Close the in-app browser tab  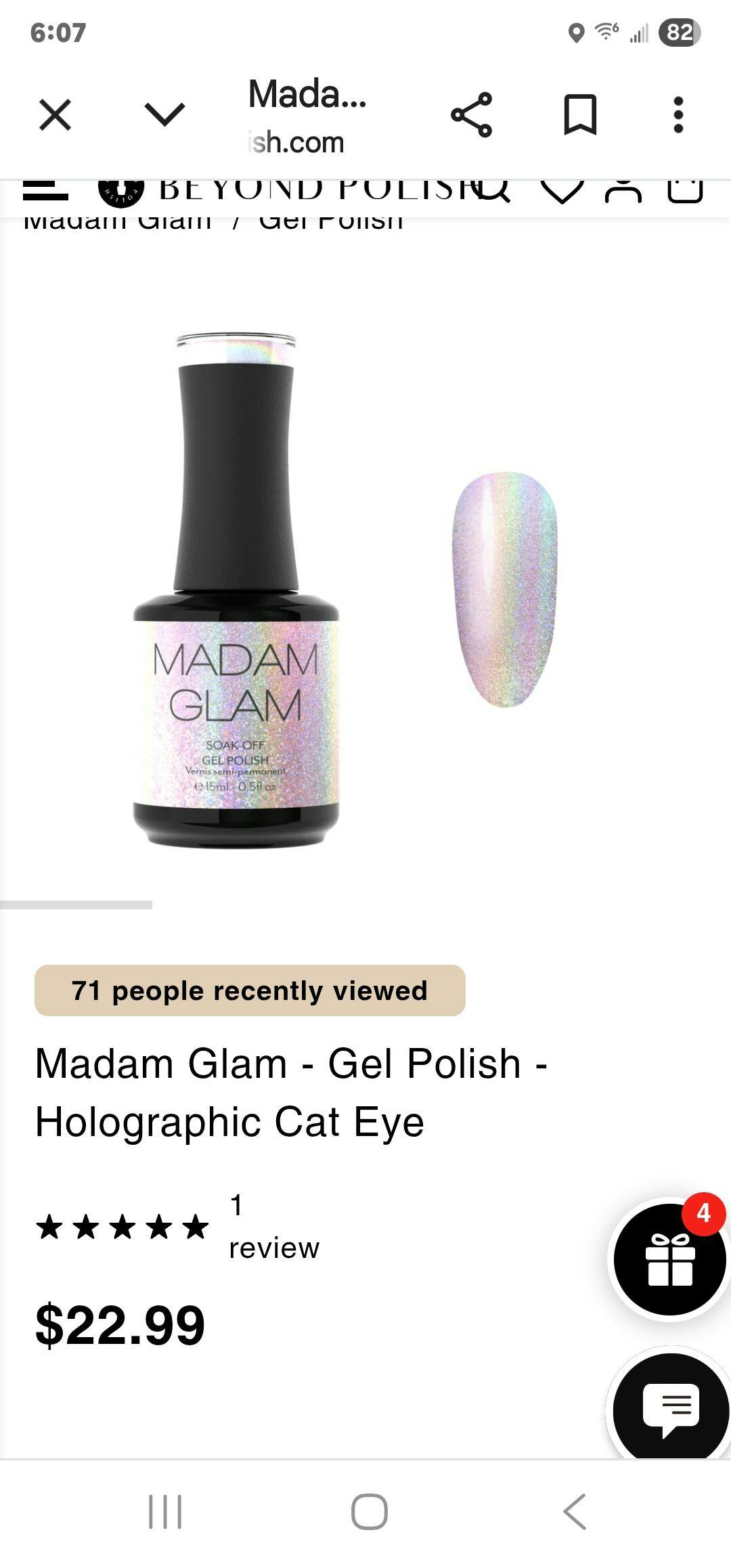pos(55,114)
